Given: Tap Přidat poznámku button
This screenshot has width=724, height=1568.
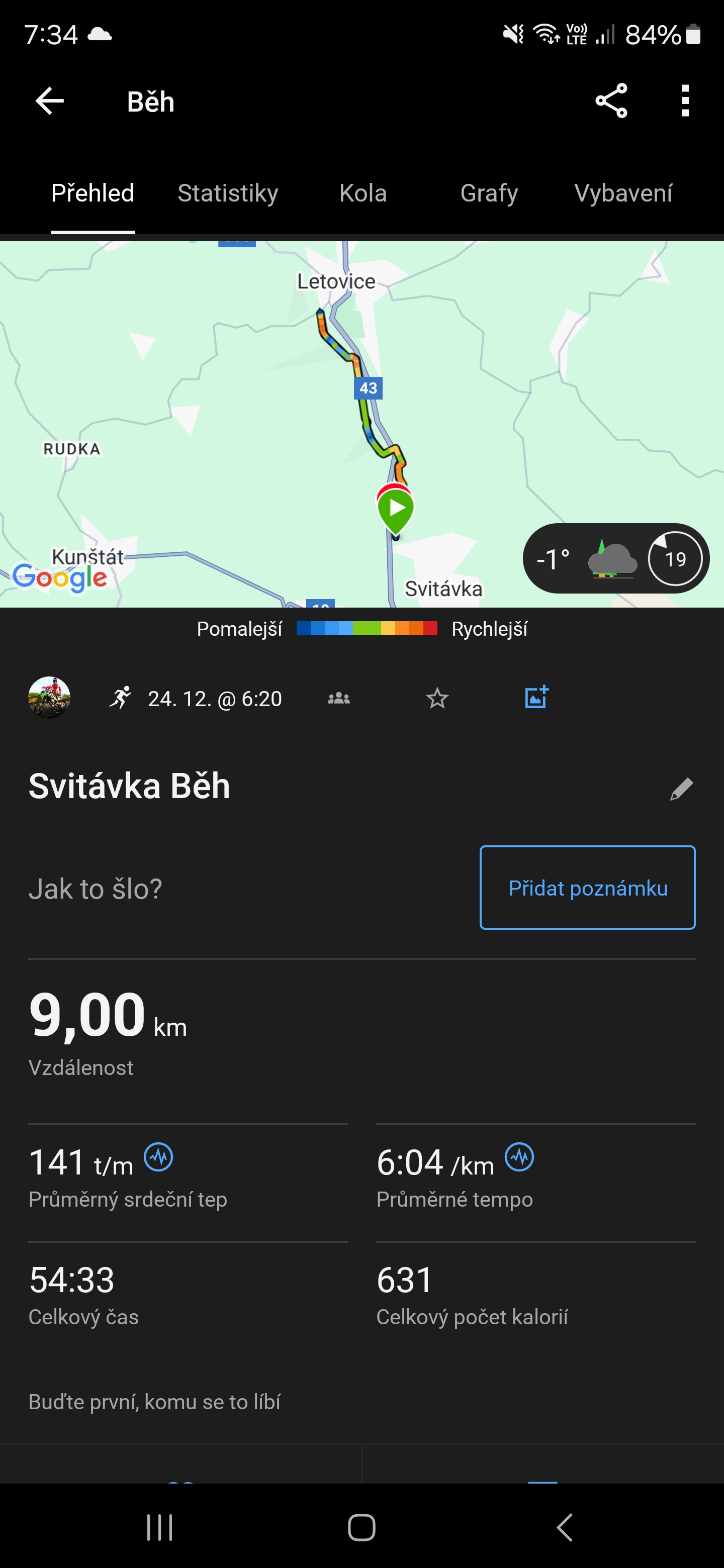Looking at the screenshot, I should click(x=587, y=888).
